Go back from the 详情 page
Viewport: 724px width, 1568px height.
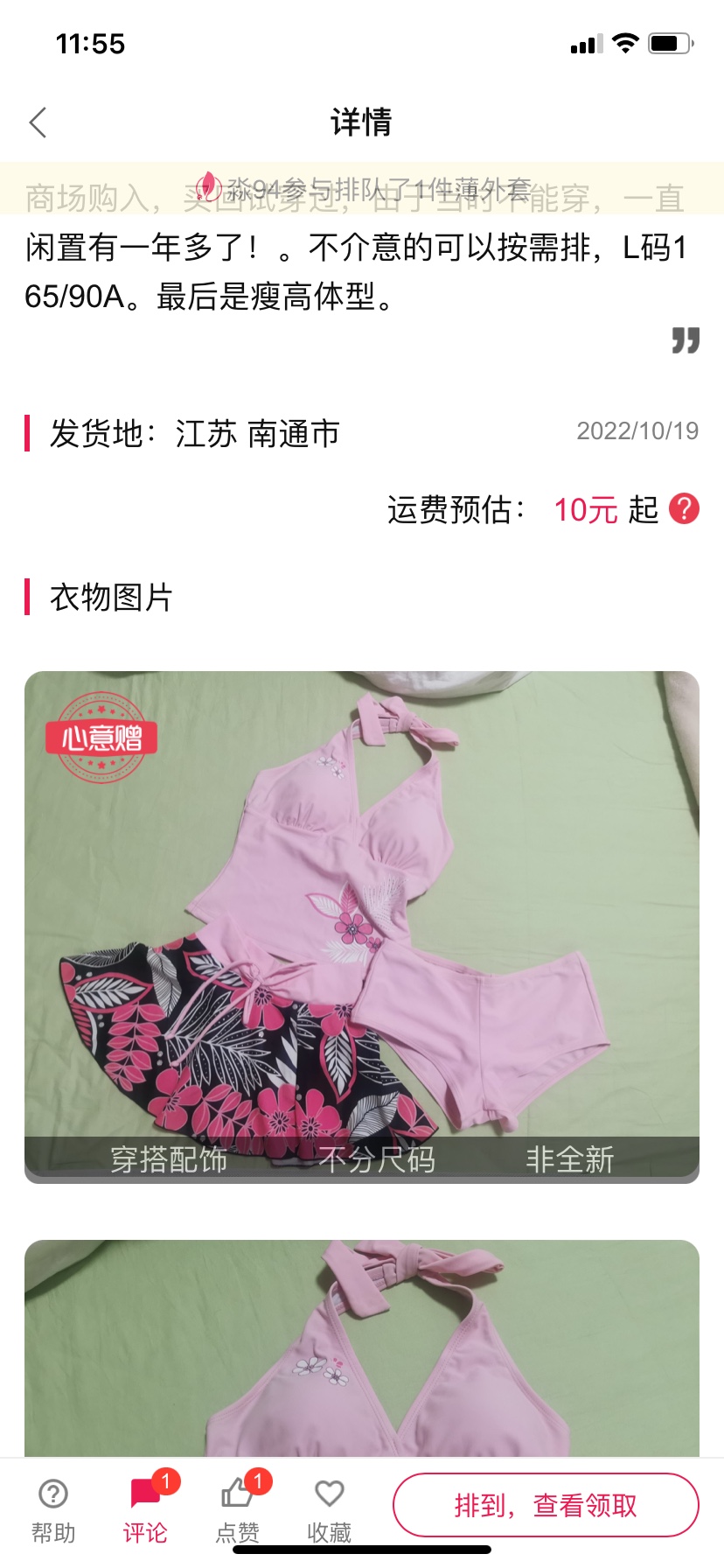38,122
